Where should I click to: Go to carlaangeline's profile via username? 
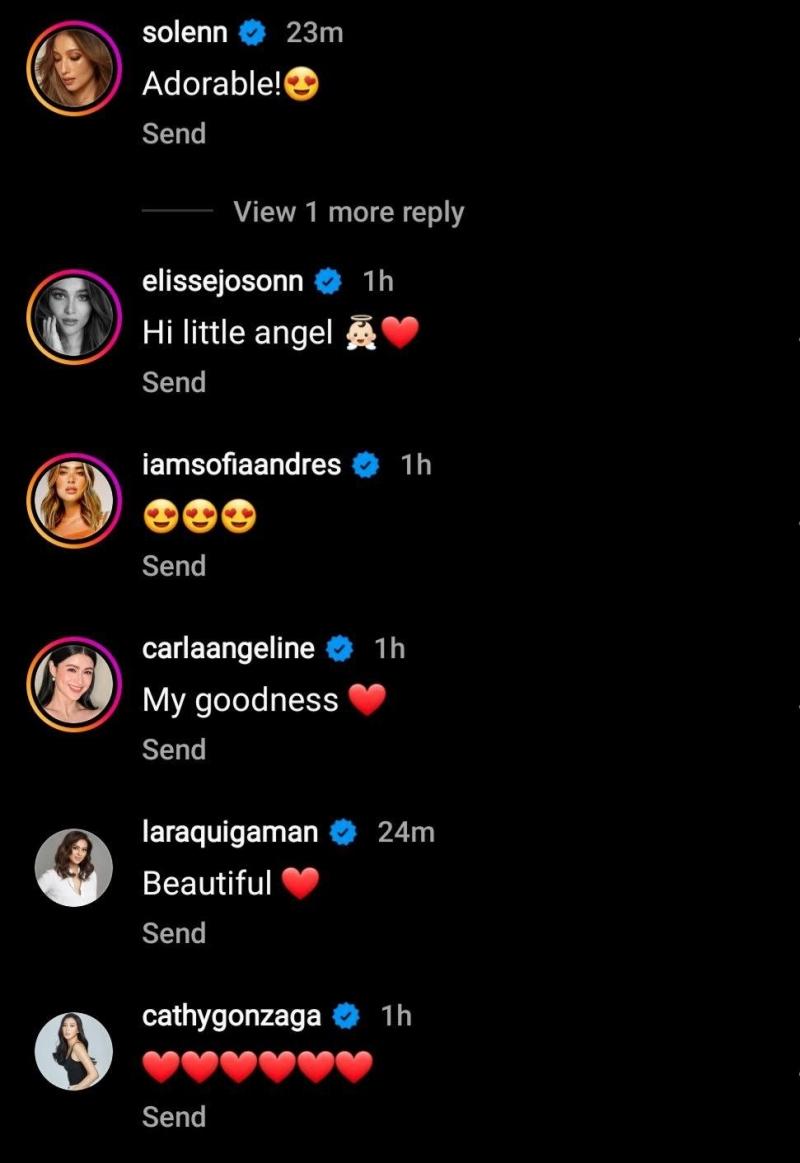point(229,648)
